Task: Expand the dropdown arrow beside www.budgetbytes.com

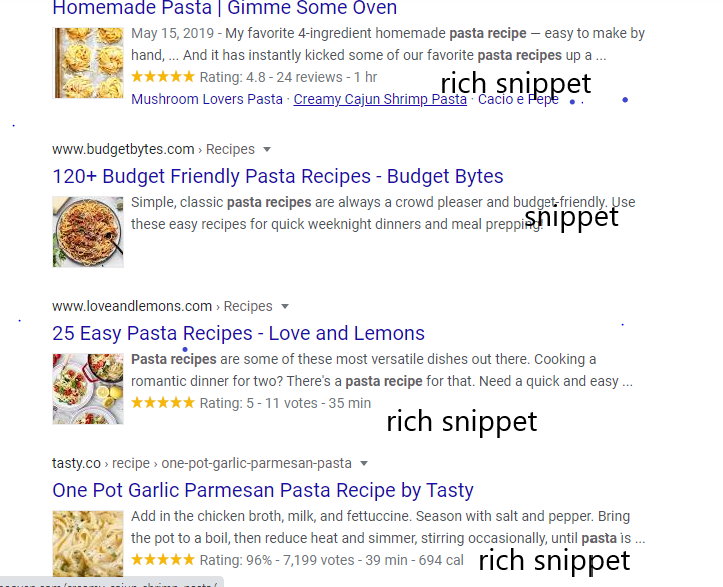Action: 267,150
